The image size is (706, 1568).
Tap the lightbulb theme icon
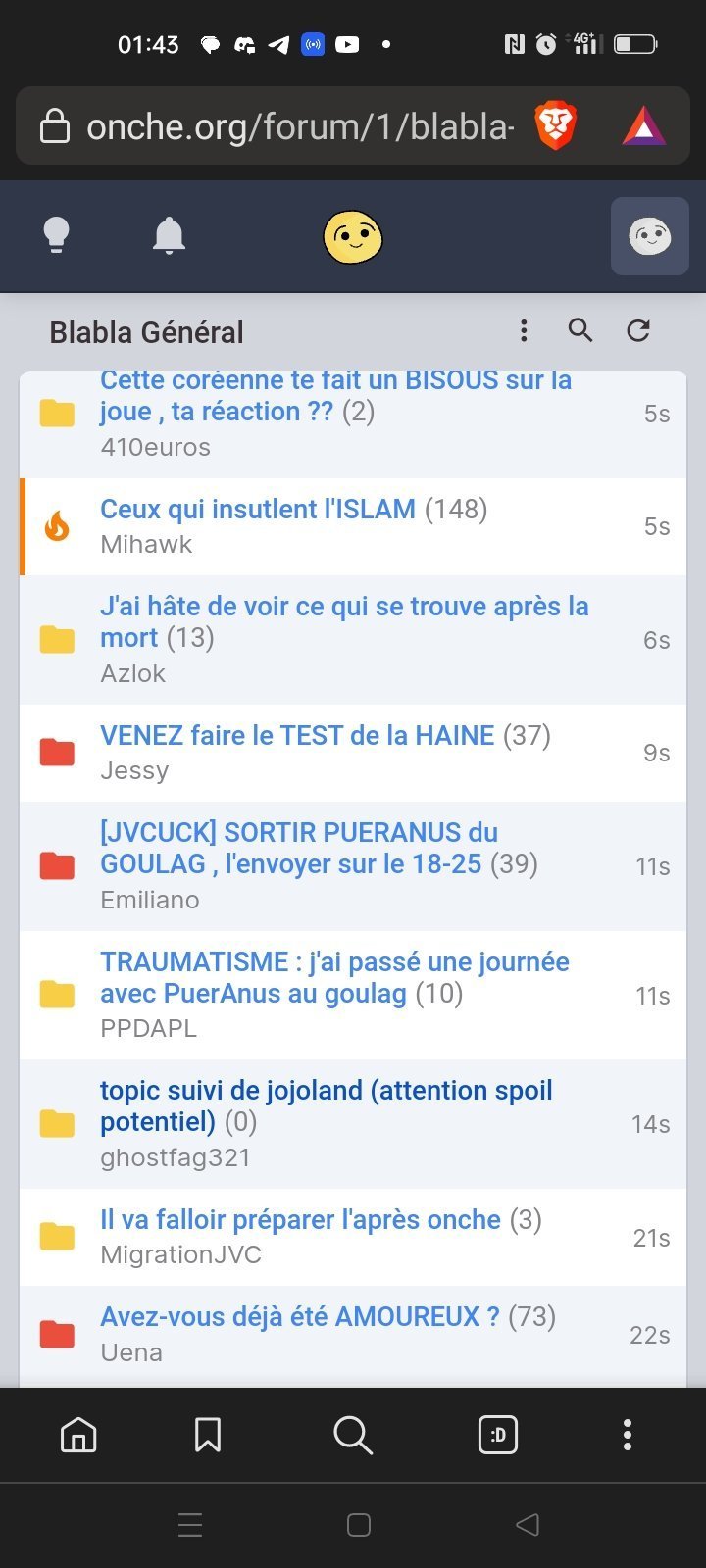(56, 235)
